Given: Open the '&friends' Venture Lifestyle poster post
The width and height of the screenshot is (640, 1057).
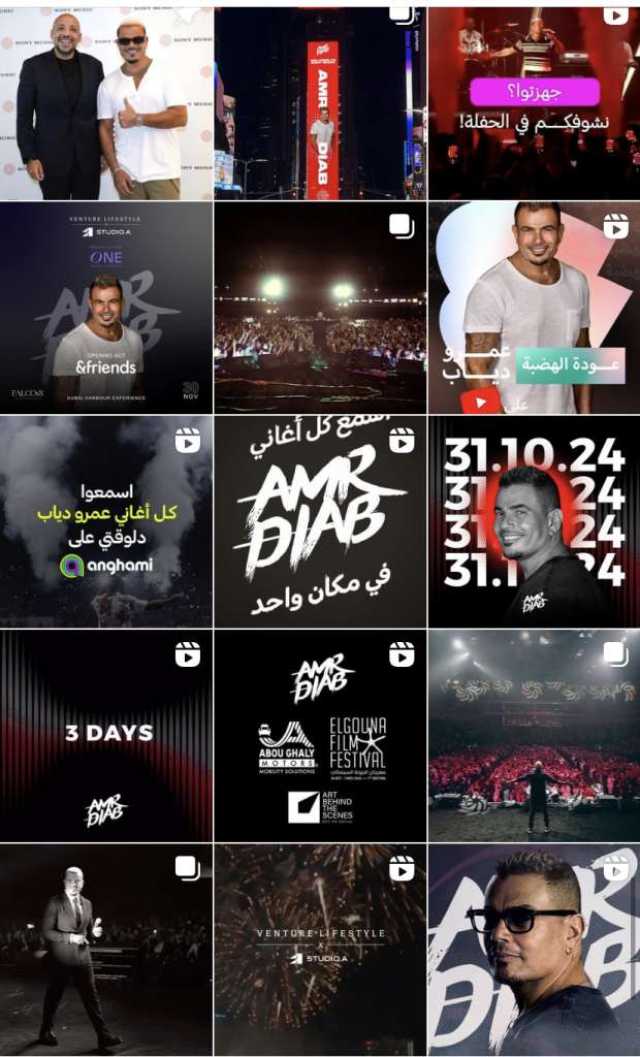Looking at the screenshot, I should tap(106, 308).
